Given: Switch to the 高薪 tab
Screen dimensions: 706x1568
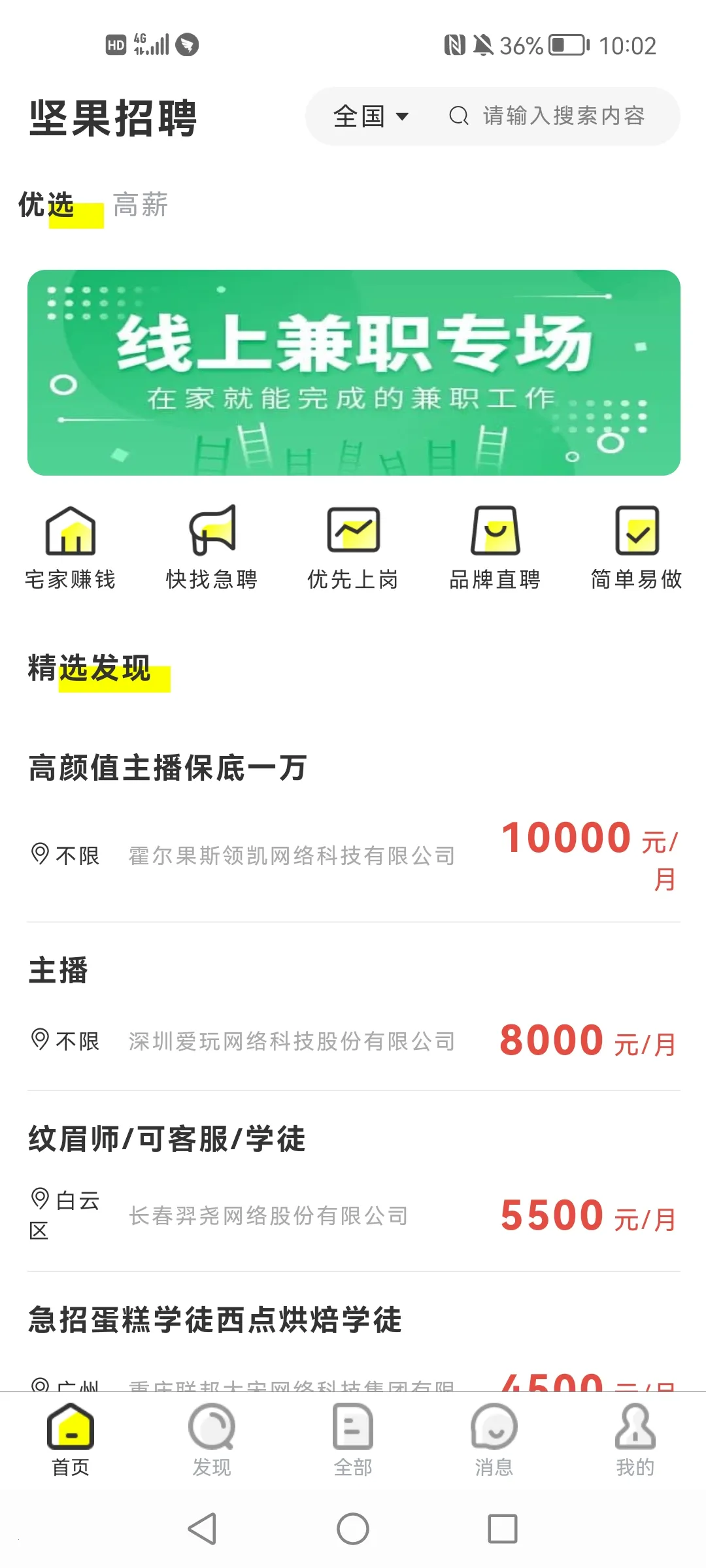Looking at the screenshot, I should click(x=141, y=204).
